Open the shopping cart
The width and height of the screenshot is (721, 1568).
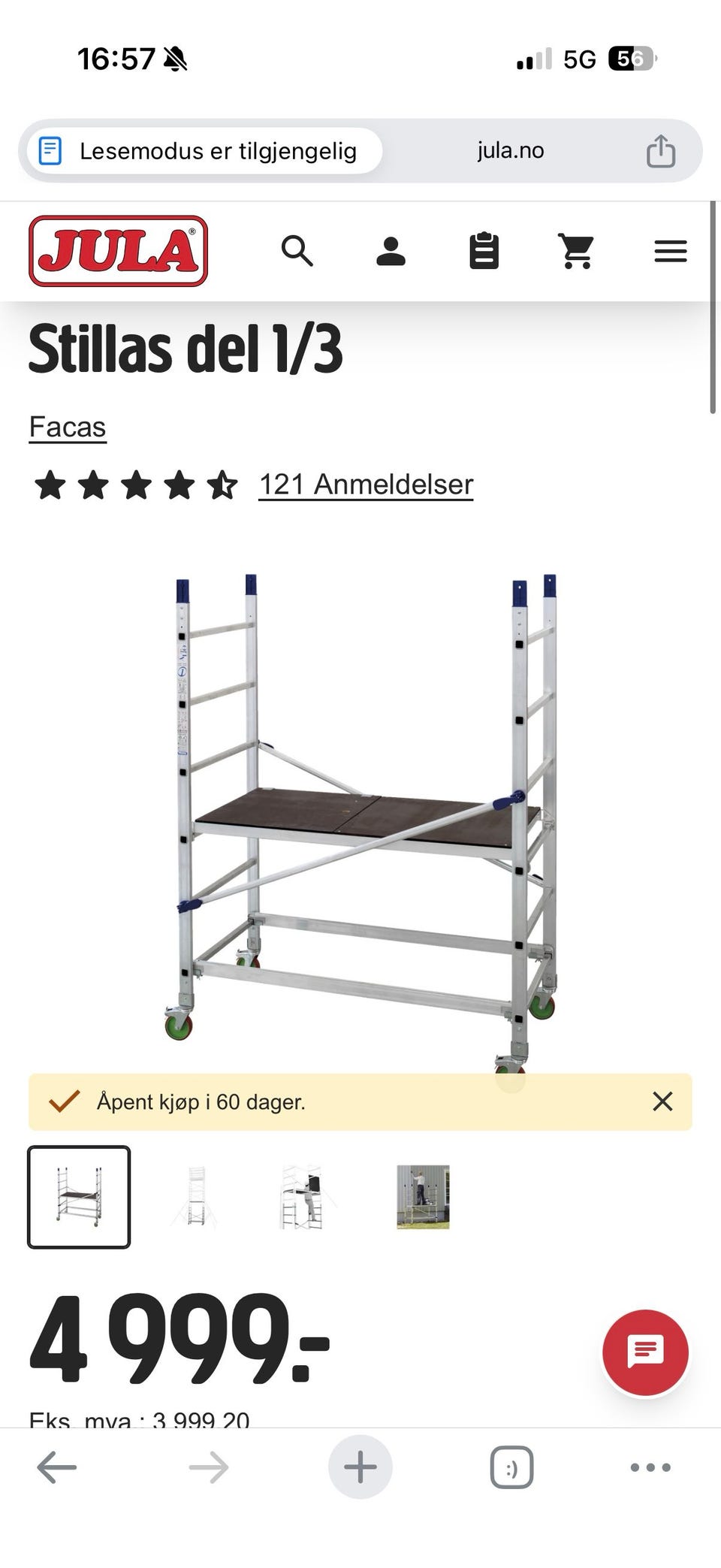pyautogui.click(x=577, y=251)
